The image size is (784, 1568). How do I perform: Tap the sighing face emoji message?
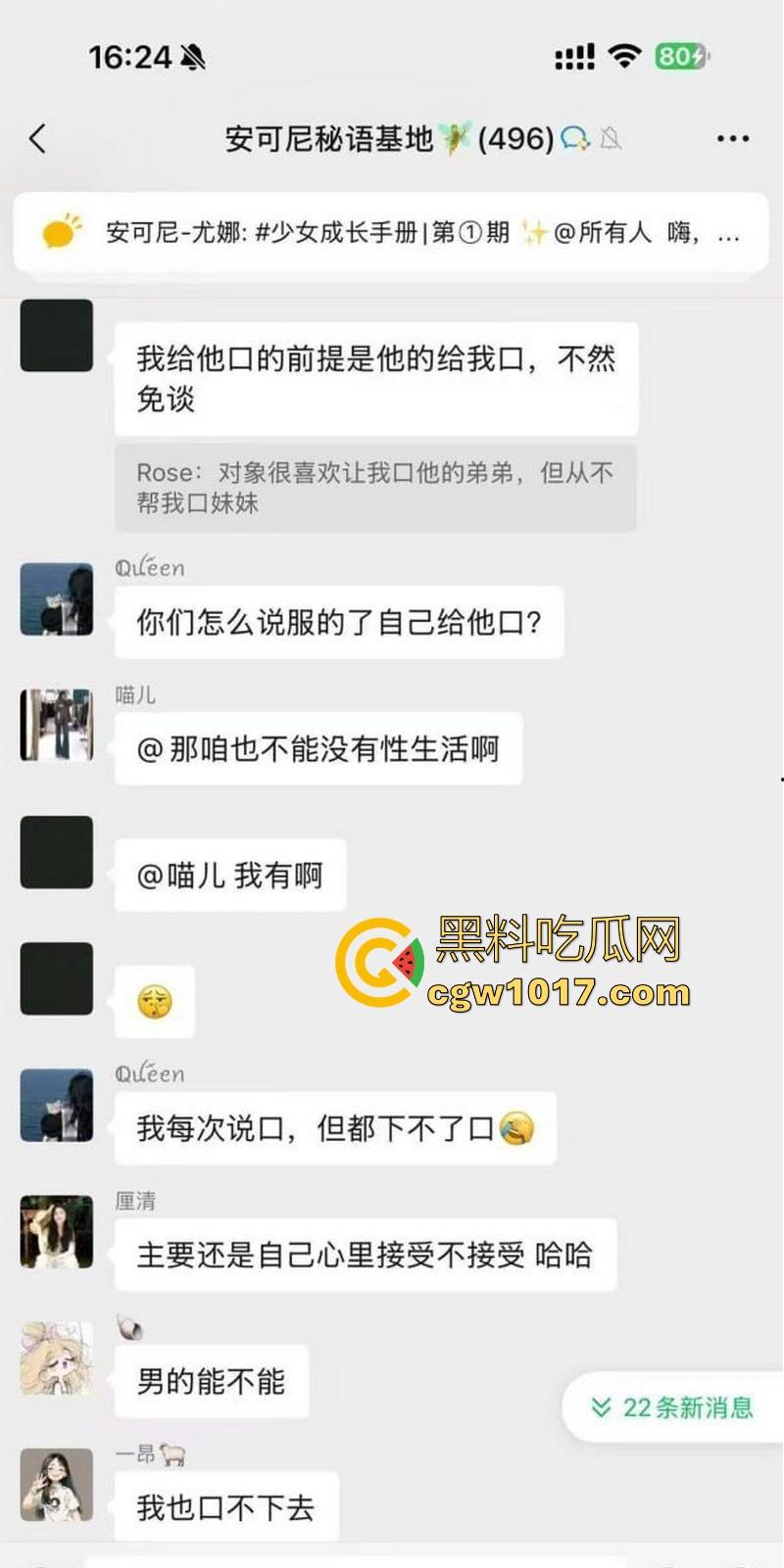pyautogui.click(x=155, y=1001)
